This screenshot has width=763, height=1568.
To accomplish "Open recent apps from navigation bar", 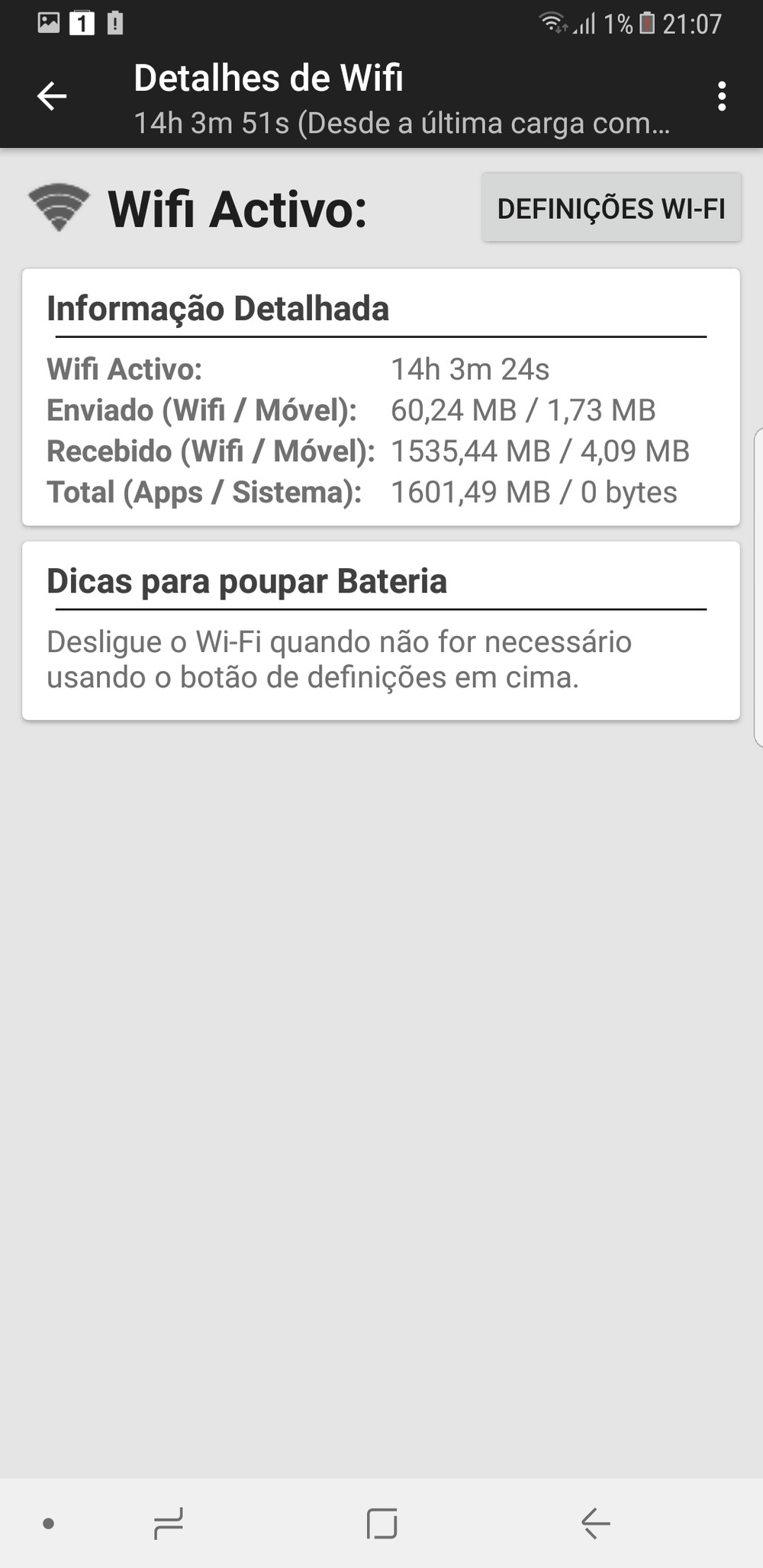I will (168, 1523).
